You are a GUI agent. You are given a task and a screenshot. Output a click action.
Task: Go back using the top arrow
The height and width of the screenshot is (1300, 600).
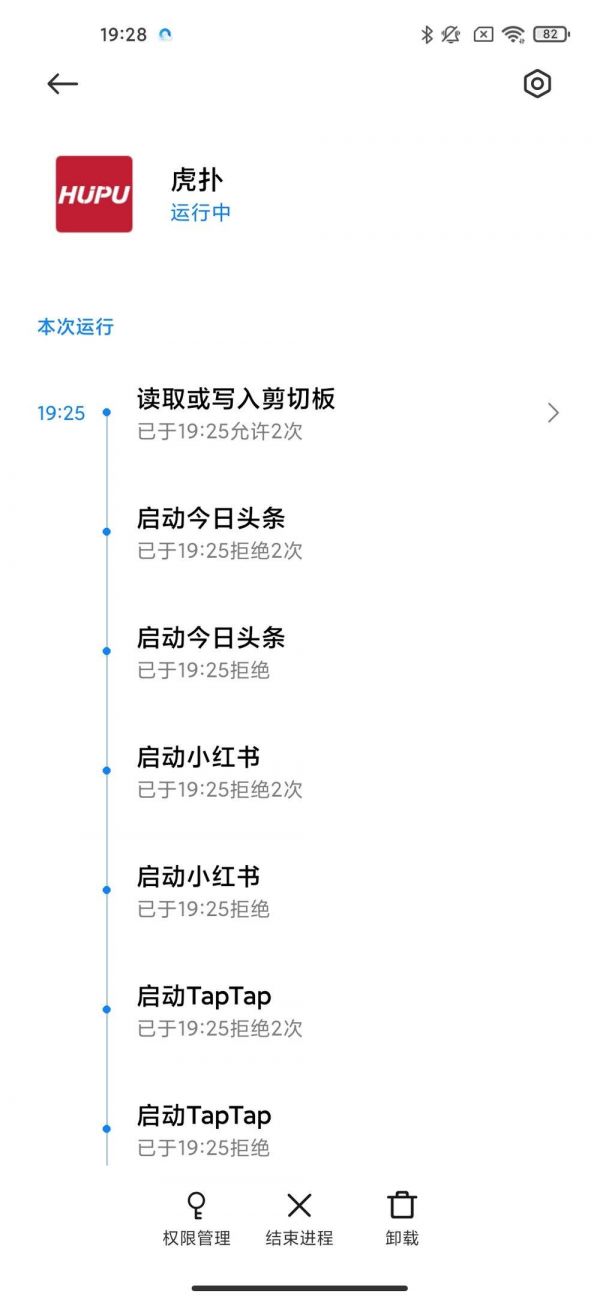62,84
